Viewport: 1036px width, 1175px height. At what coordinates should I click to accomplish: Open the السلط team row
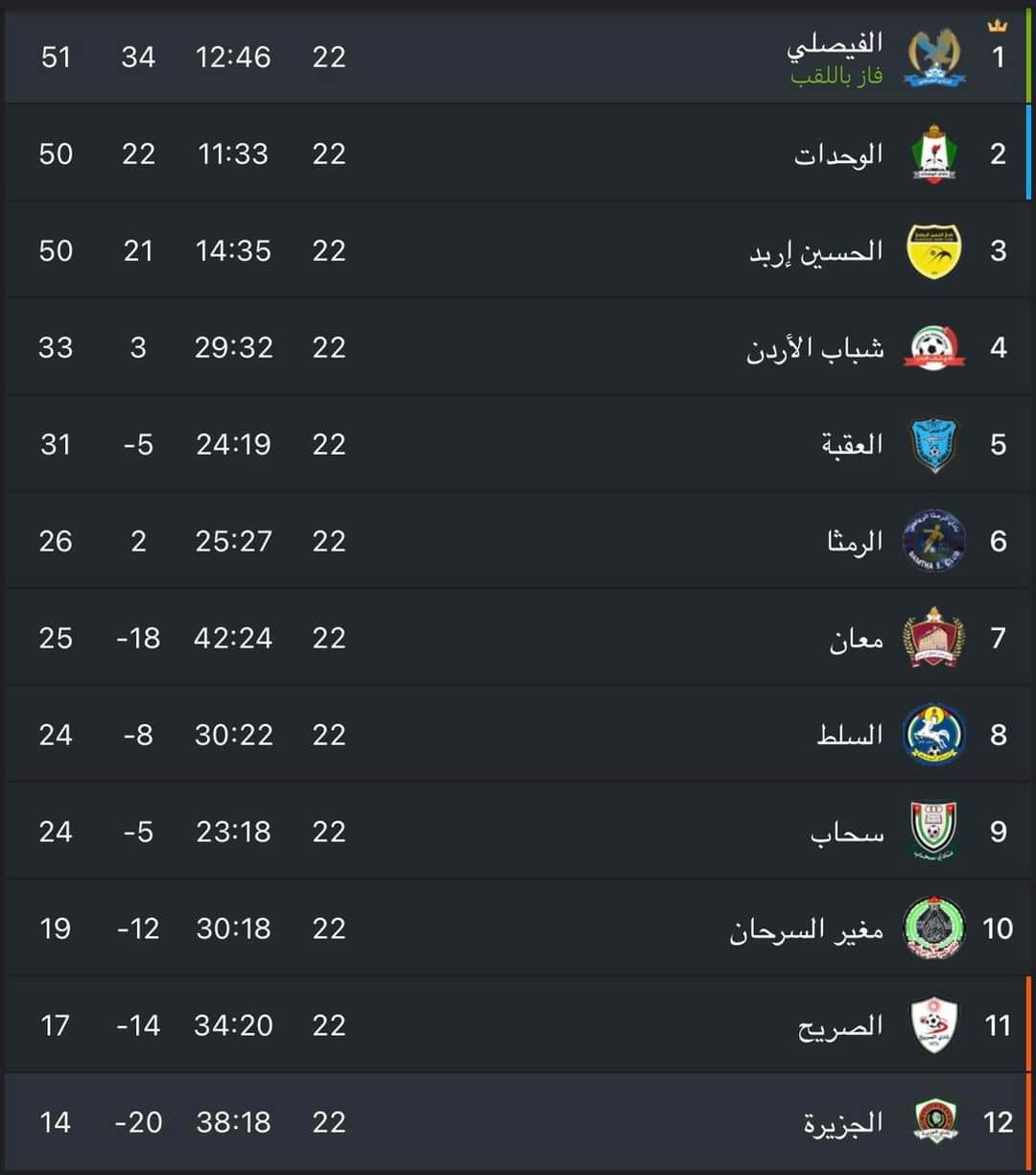click(850, 736)
